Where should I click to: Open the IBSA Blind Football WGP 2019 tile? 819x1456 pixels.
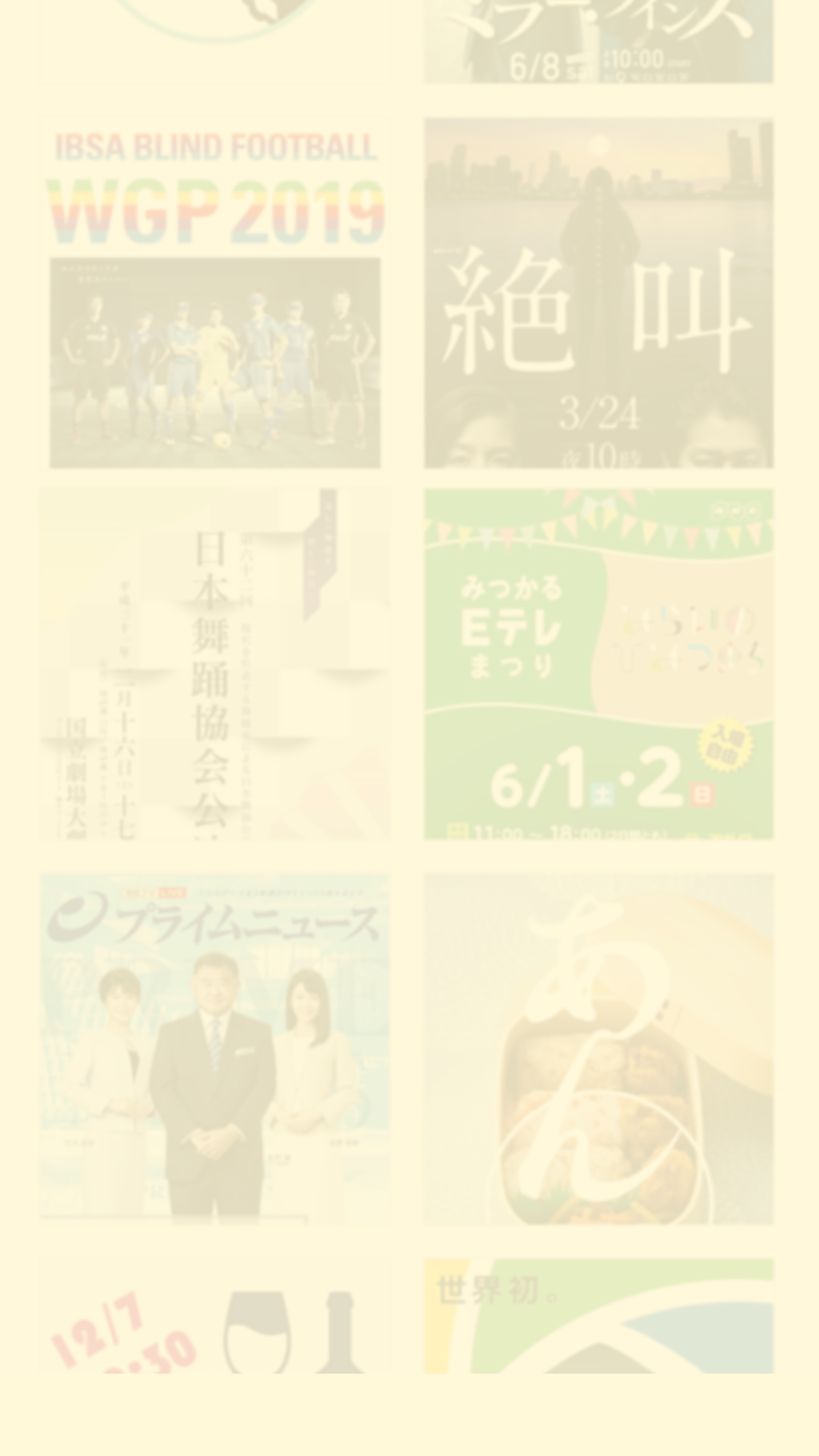pos(215,293)
